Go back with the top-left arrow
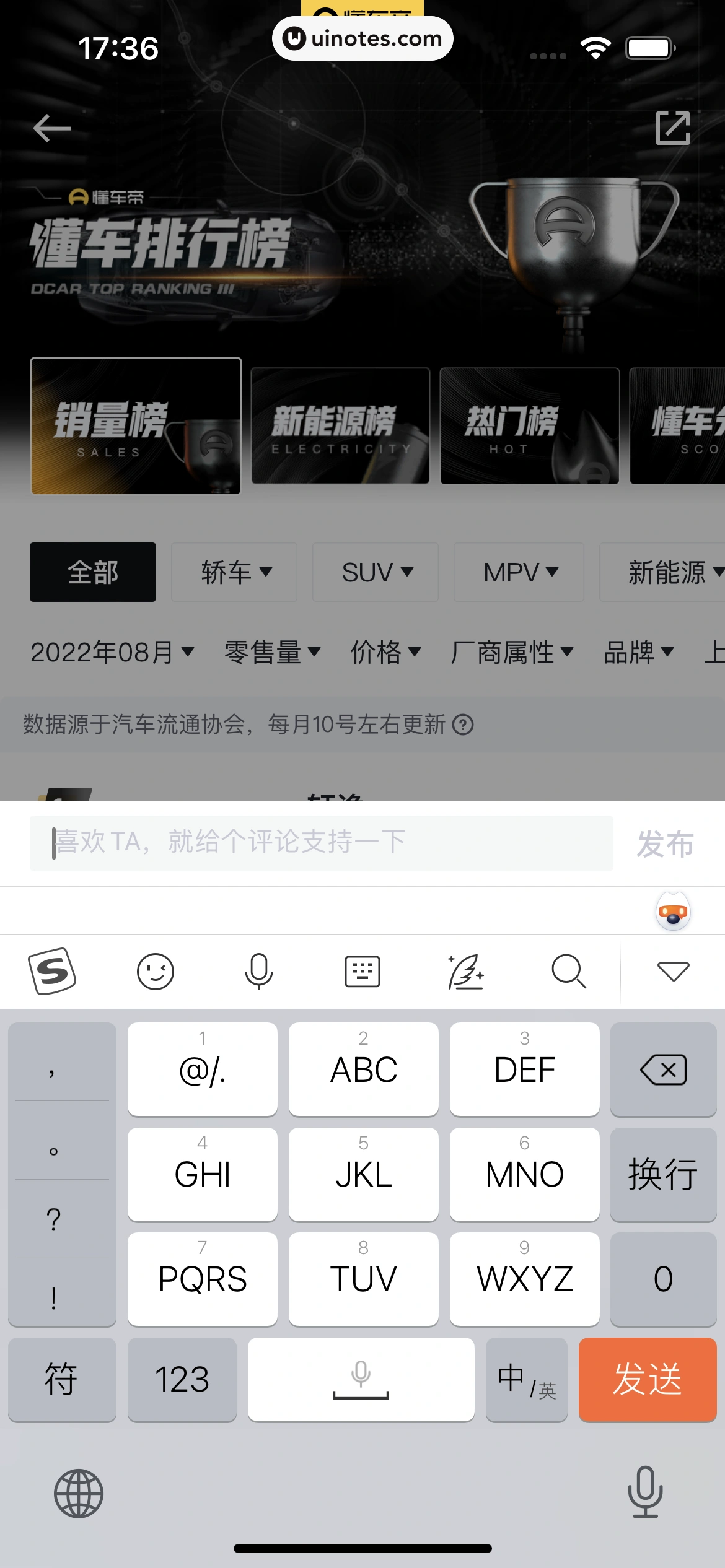Viewport: 725px width, 1568px height. pos(52,128)
